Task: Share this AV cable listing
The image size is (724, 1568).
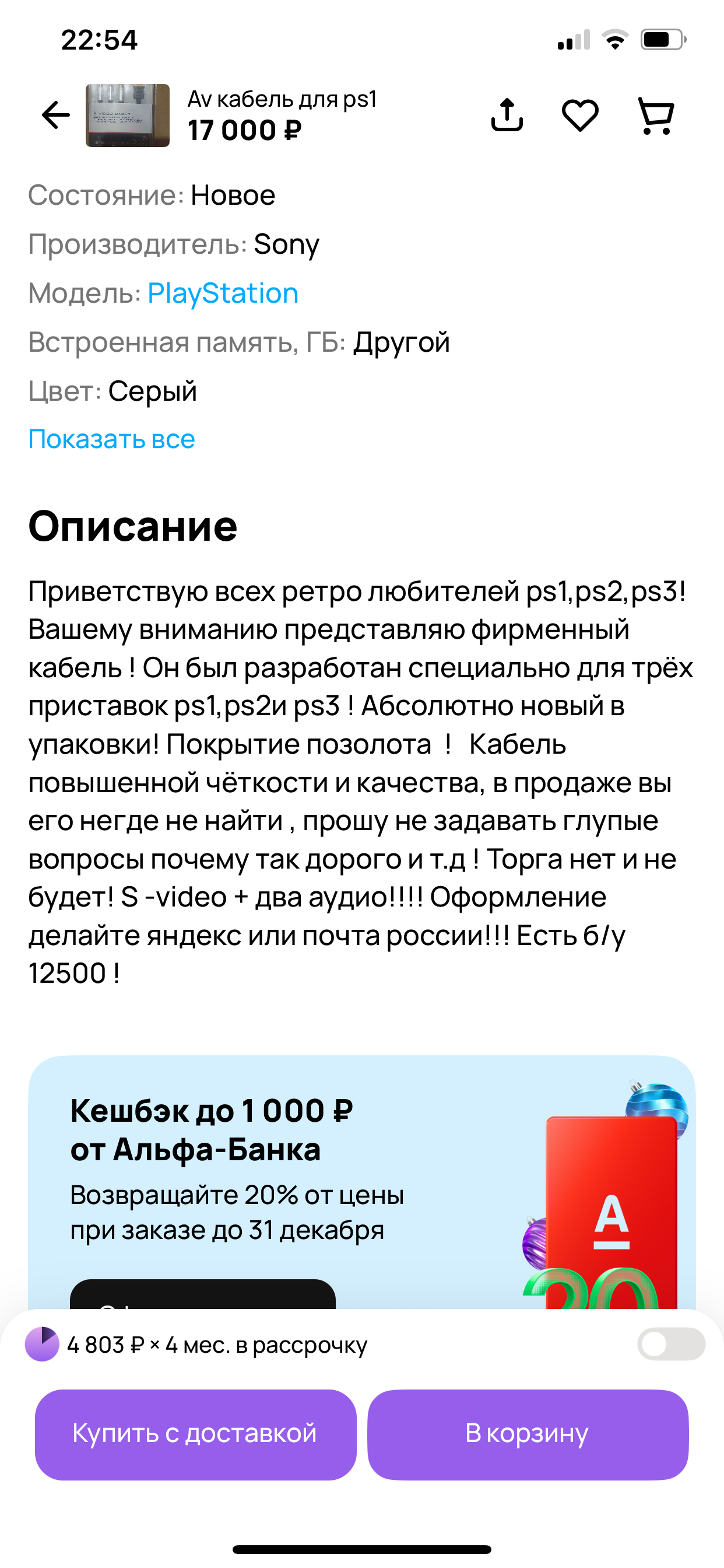Action: pos(507,114)
